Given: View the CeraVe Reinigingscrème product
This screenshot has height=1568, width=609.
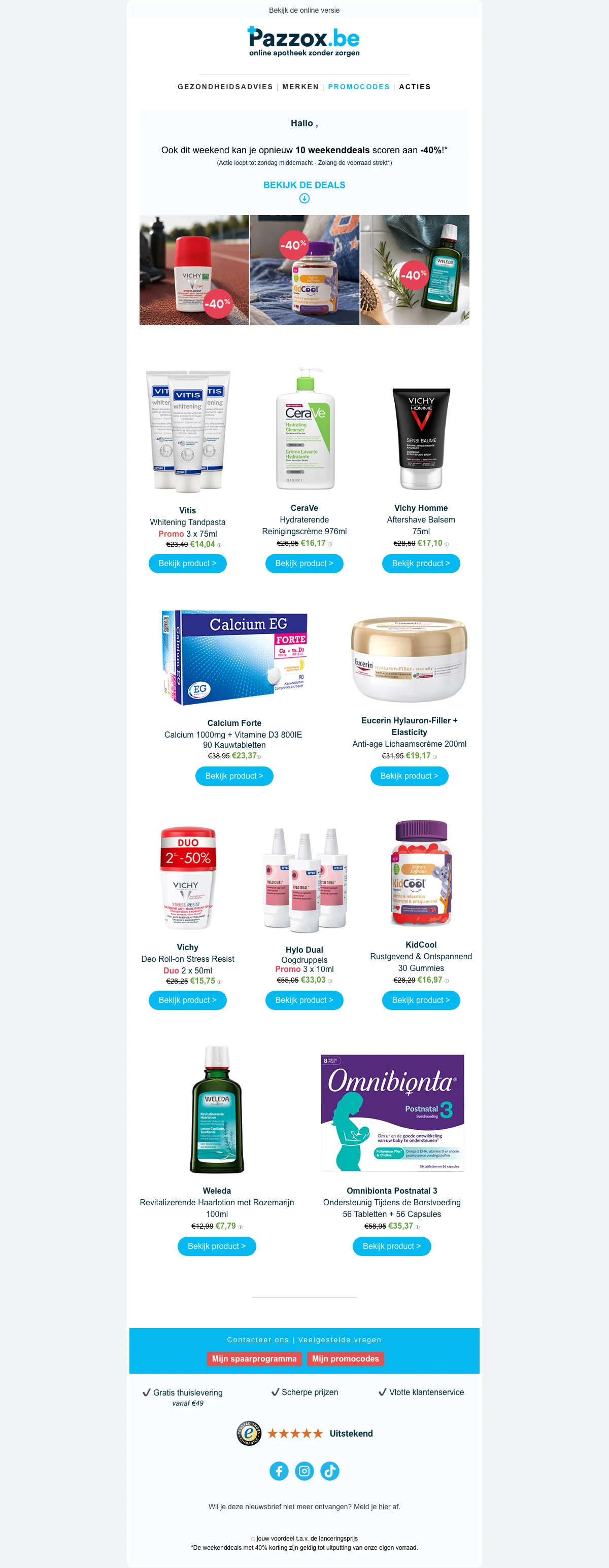Looking at the screenshot, I should (304, 564).
